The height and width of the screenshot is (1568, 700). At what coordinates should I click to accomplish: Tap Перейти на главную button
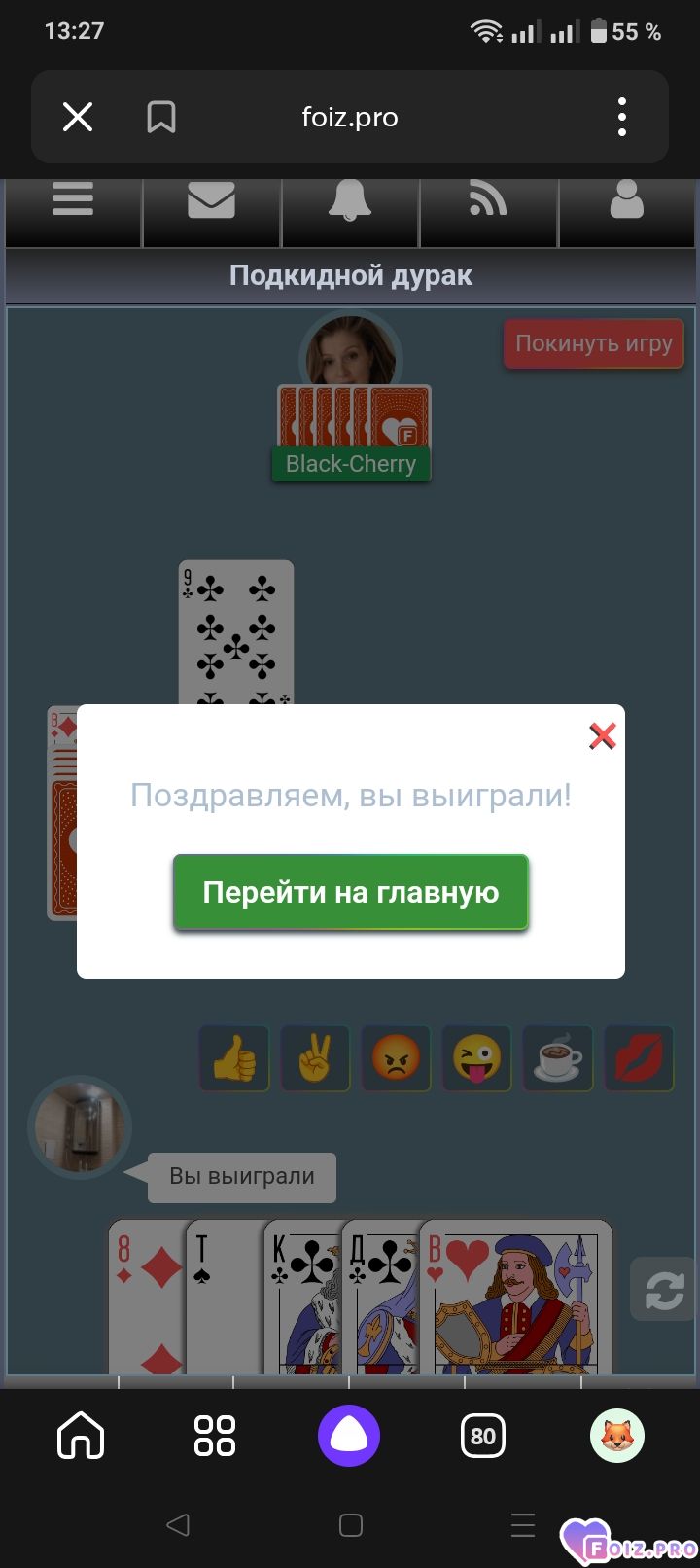pyautogui.click(x=351, y=892)
